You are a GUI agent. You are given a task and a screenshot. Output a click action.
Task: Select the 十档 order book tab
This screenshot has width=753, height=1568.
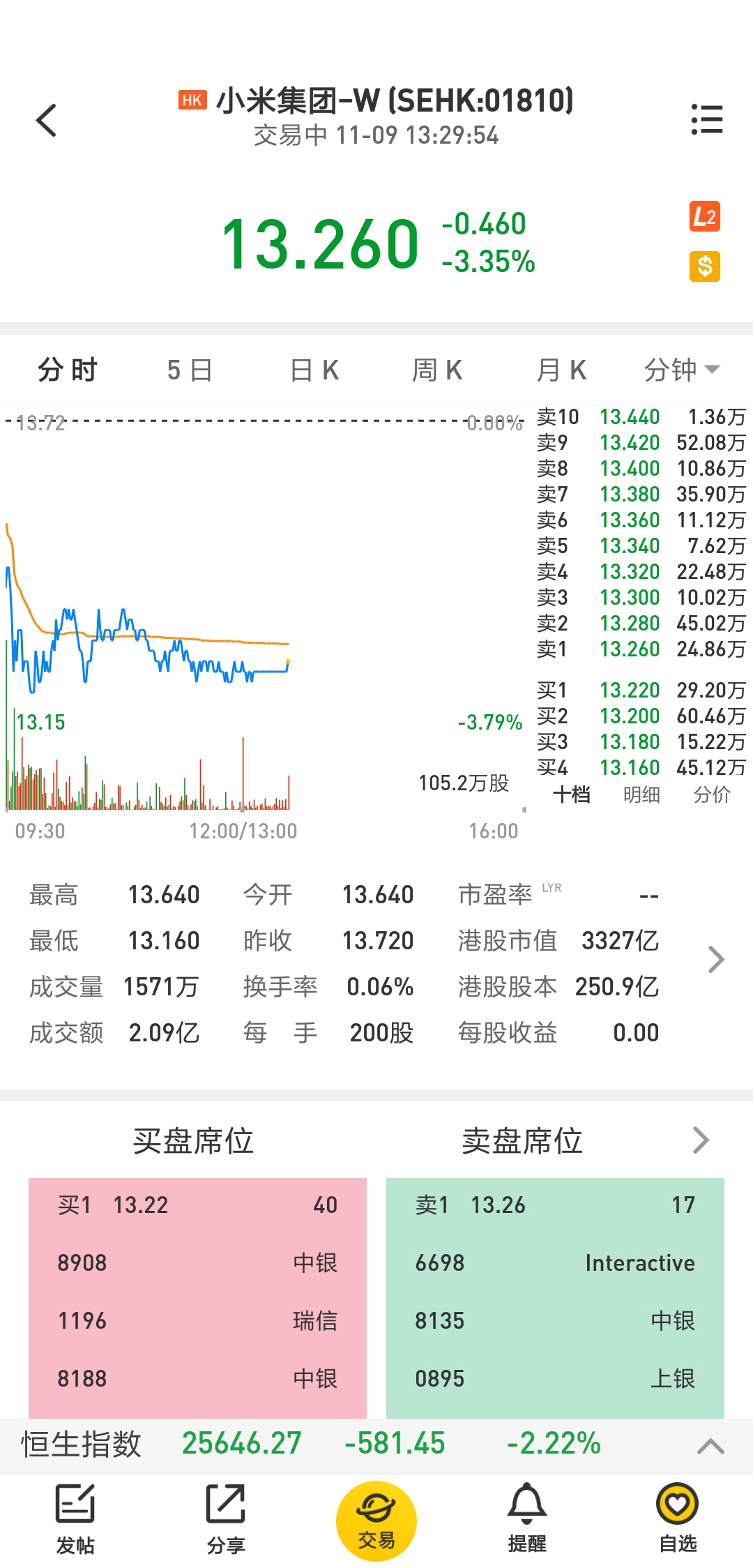[x=572, y=794]
